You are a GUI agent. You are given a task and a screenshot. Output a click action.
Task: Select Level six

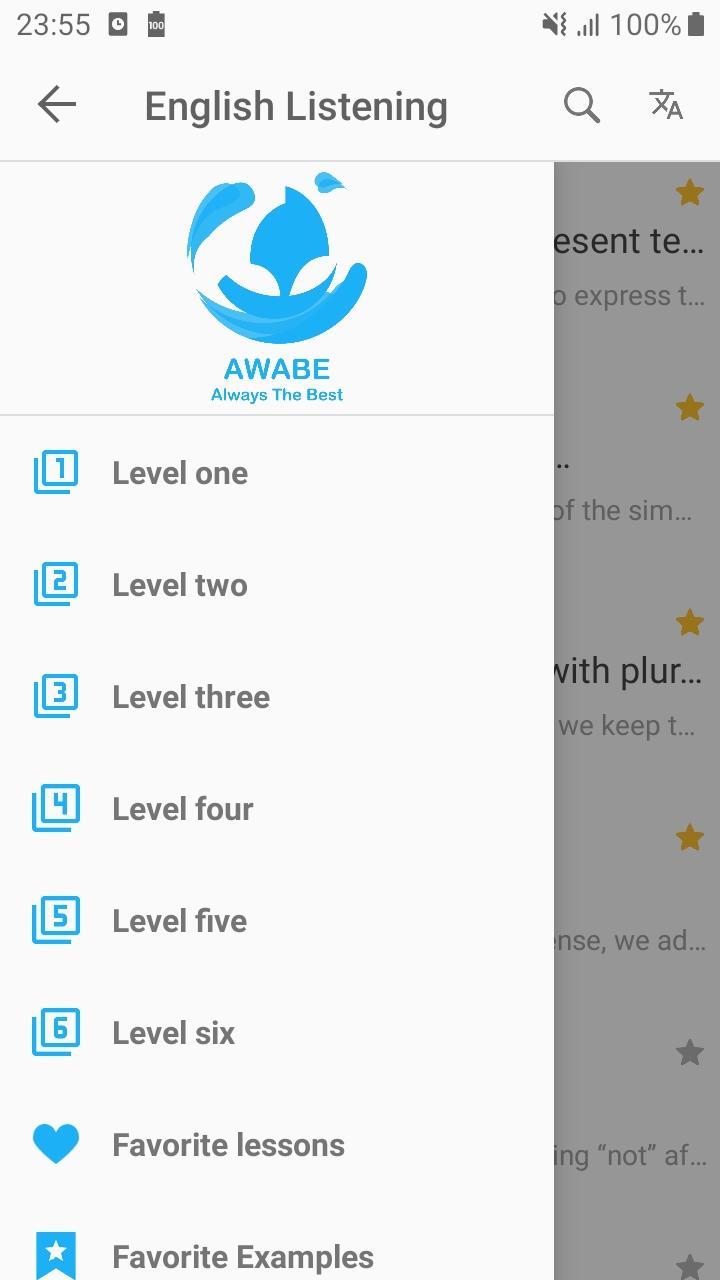[277, 1033]
